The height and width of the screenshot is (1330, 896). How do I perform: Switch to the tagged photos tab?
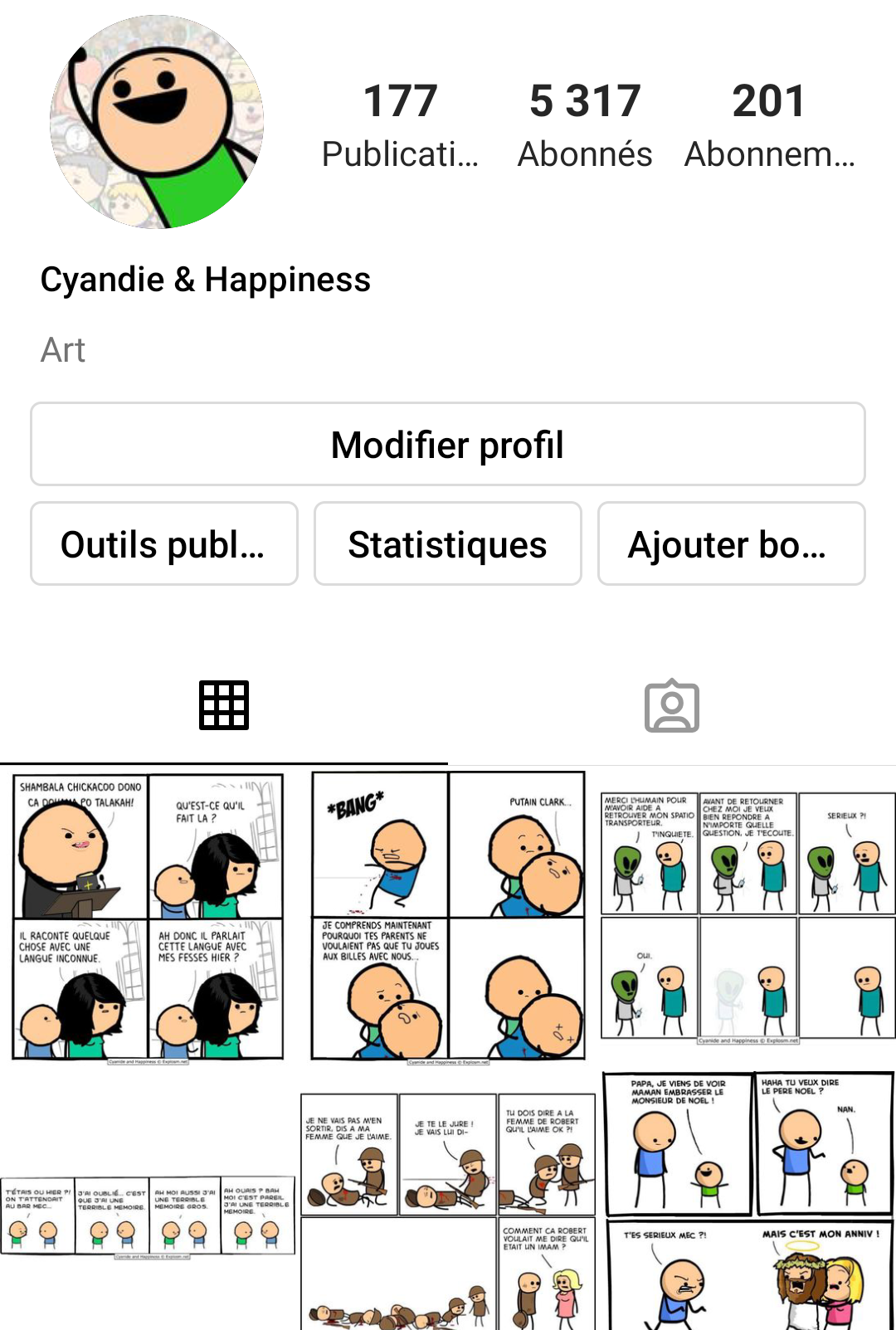pyautogui.click(x=672, y=706)
